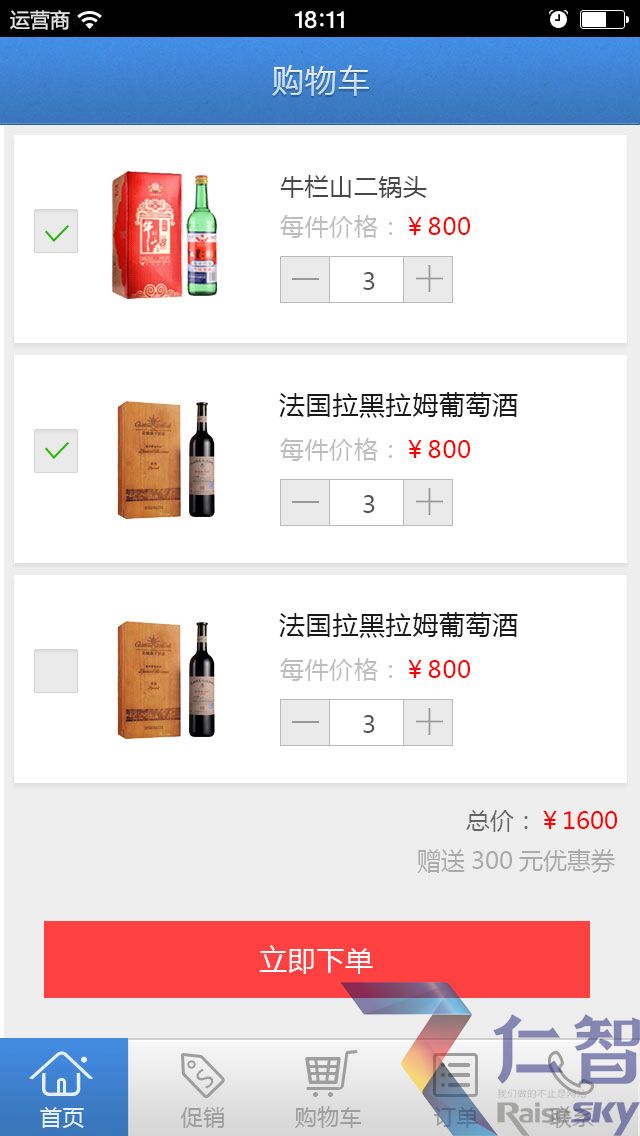Decrease quantity of 牛栏山二锅头
The width and height of the screenshot is (640, 1136).
(x=305, y=280)
